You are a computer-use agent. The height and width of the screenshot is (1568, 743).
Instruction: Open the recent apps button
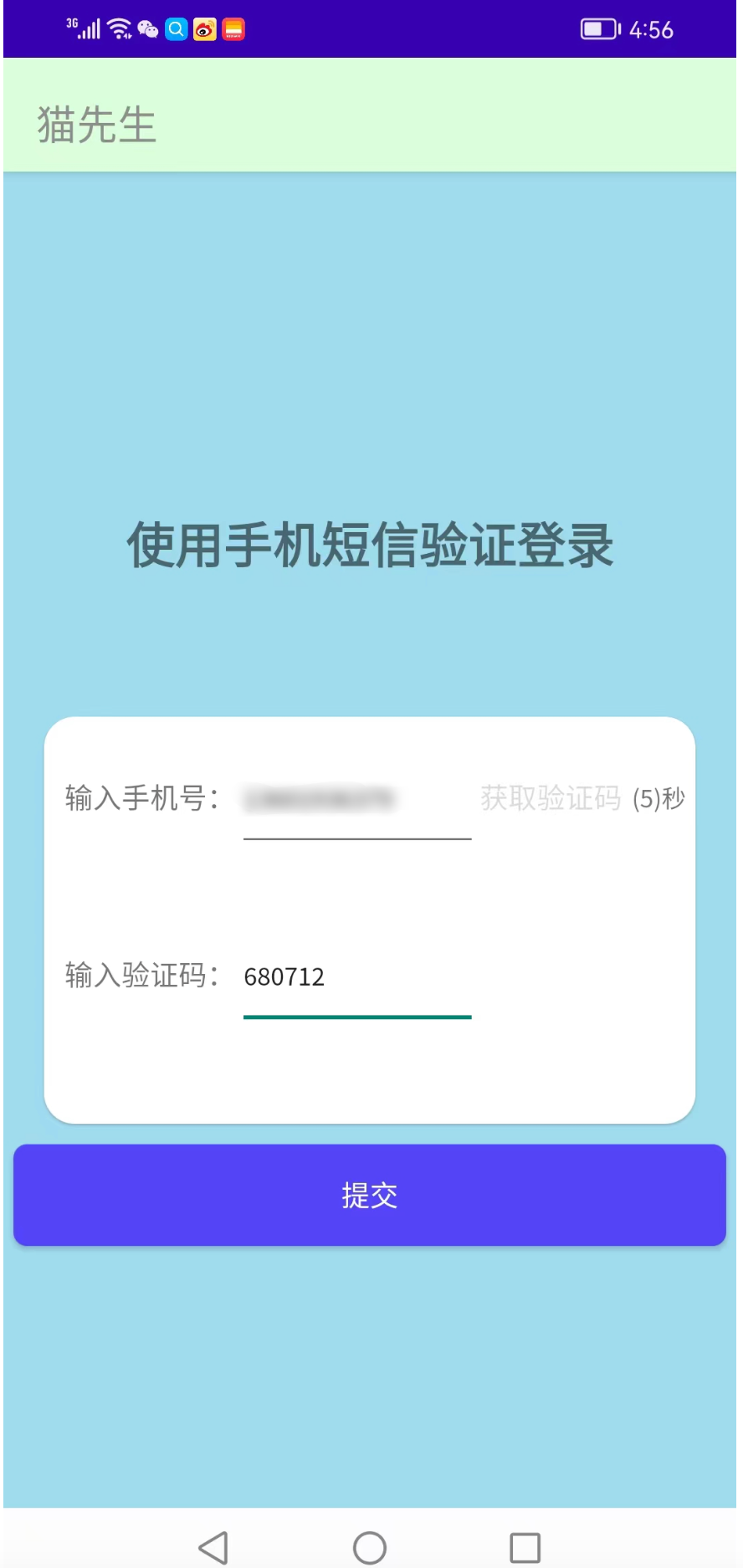pyautogui.click(x=525, y=1547)
